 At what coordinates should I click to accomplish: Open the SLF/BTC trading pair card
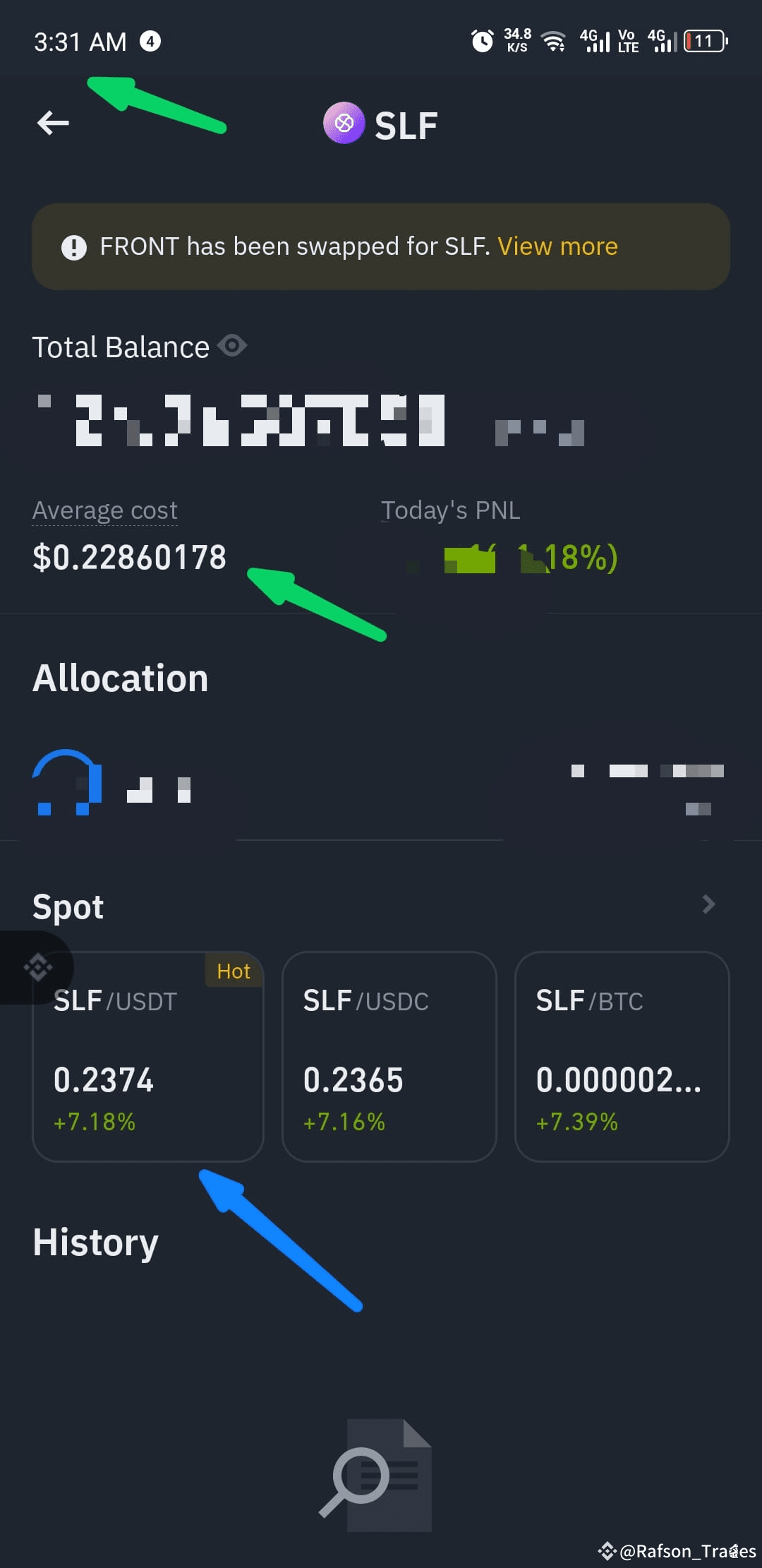coord(622,1056)
